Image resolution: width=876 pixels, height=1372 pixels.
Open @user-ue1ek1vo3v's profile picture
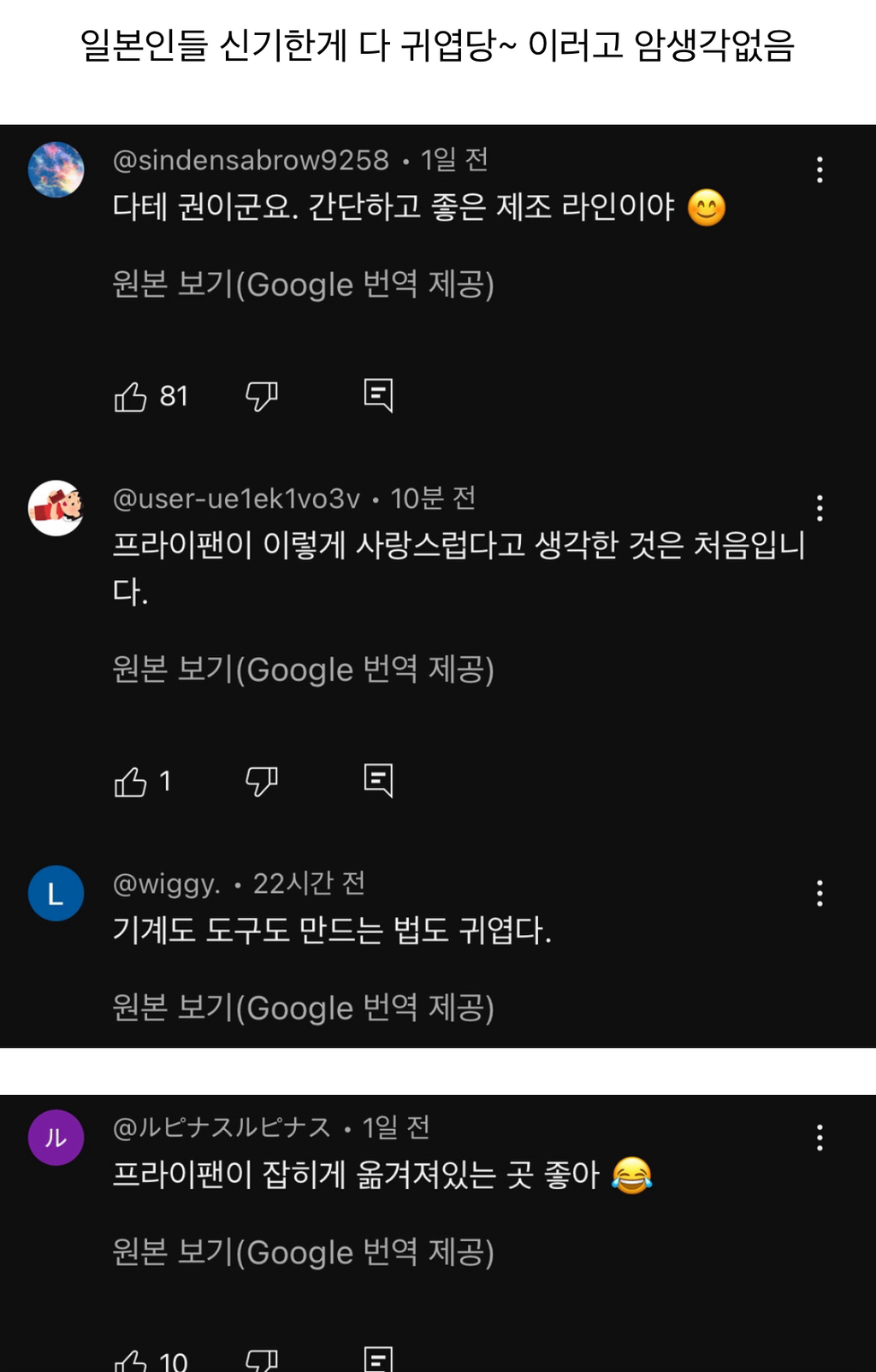tap(56, 507)
